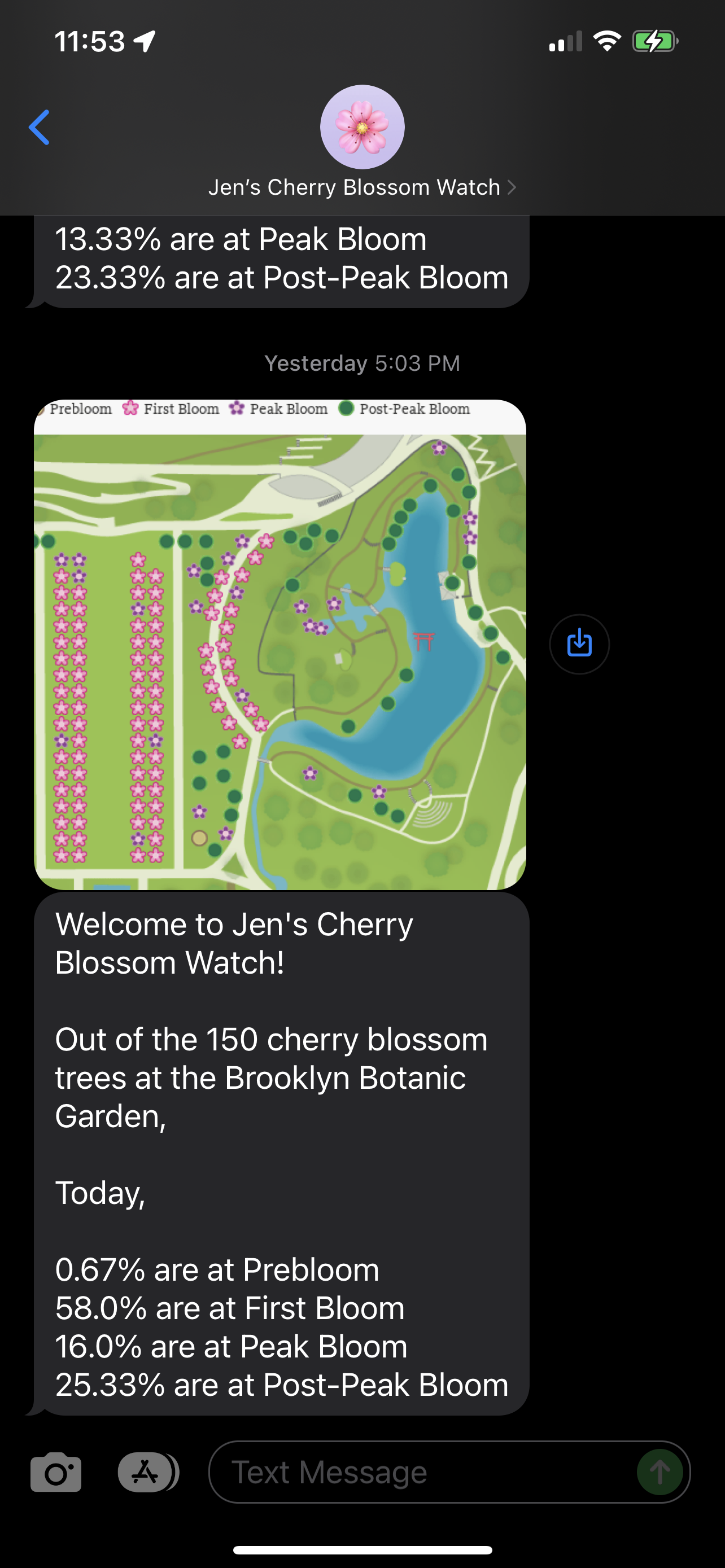Image resolution: width=725 pixels, height=1568 pixels.
Task: Go back to the messages list
Action: coord(39,127)
